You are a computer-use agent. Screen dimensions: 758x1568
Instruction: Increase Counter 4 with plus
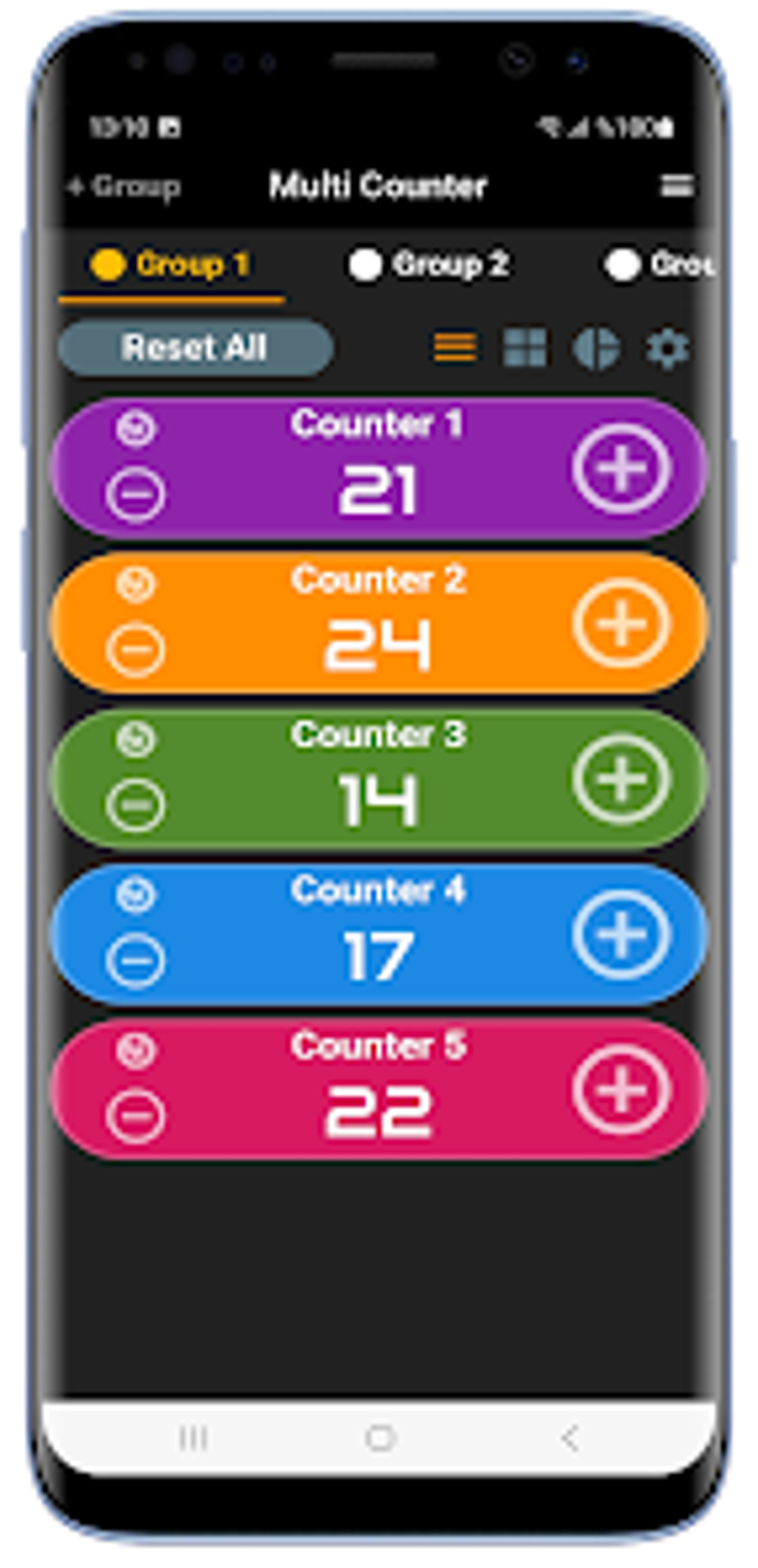point(622,934)
